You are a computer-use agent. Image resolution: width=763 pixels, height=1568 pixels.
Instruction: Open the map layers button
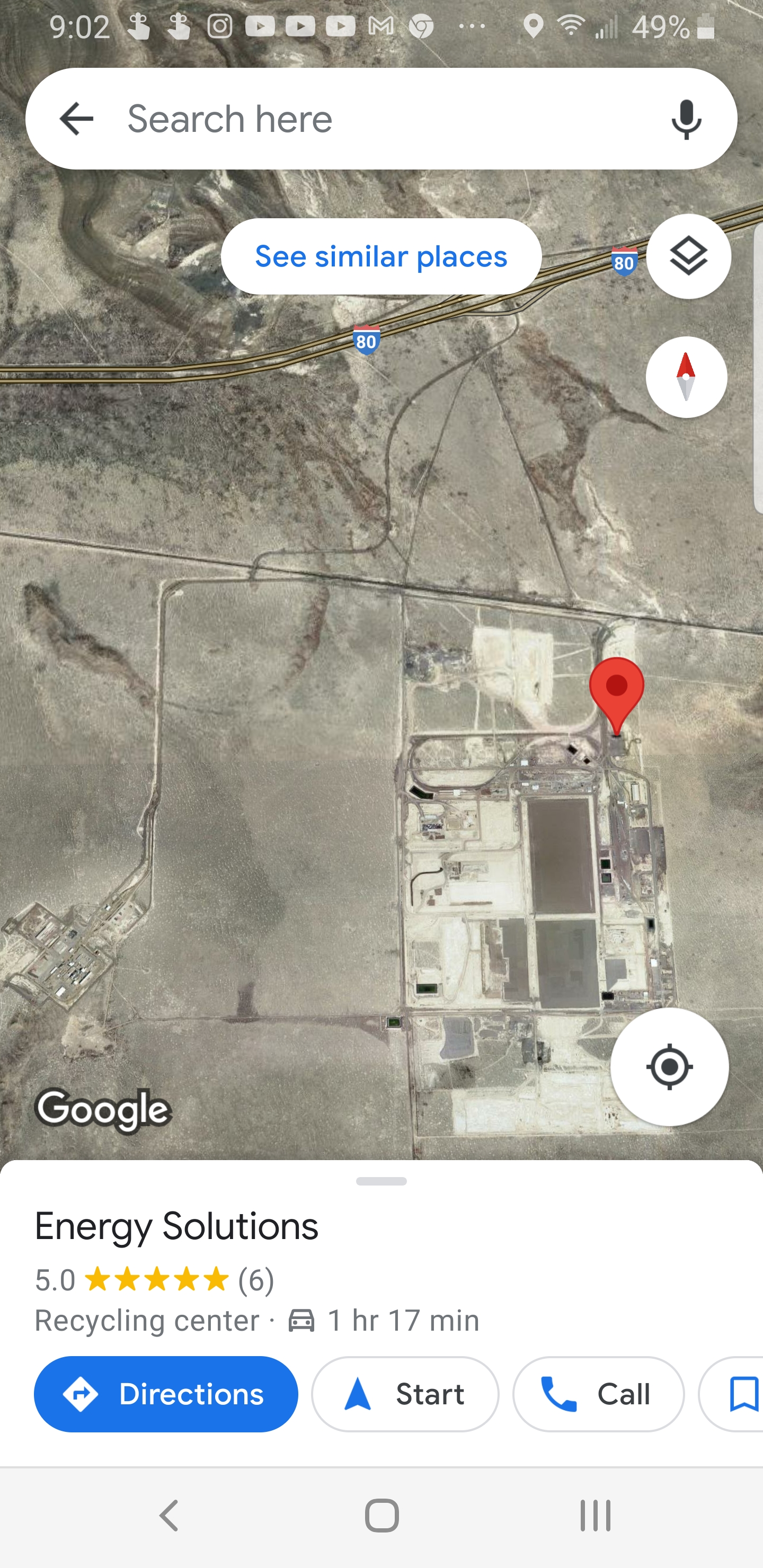(689, 256)
